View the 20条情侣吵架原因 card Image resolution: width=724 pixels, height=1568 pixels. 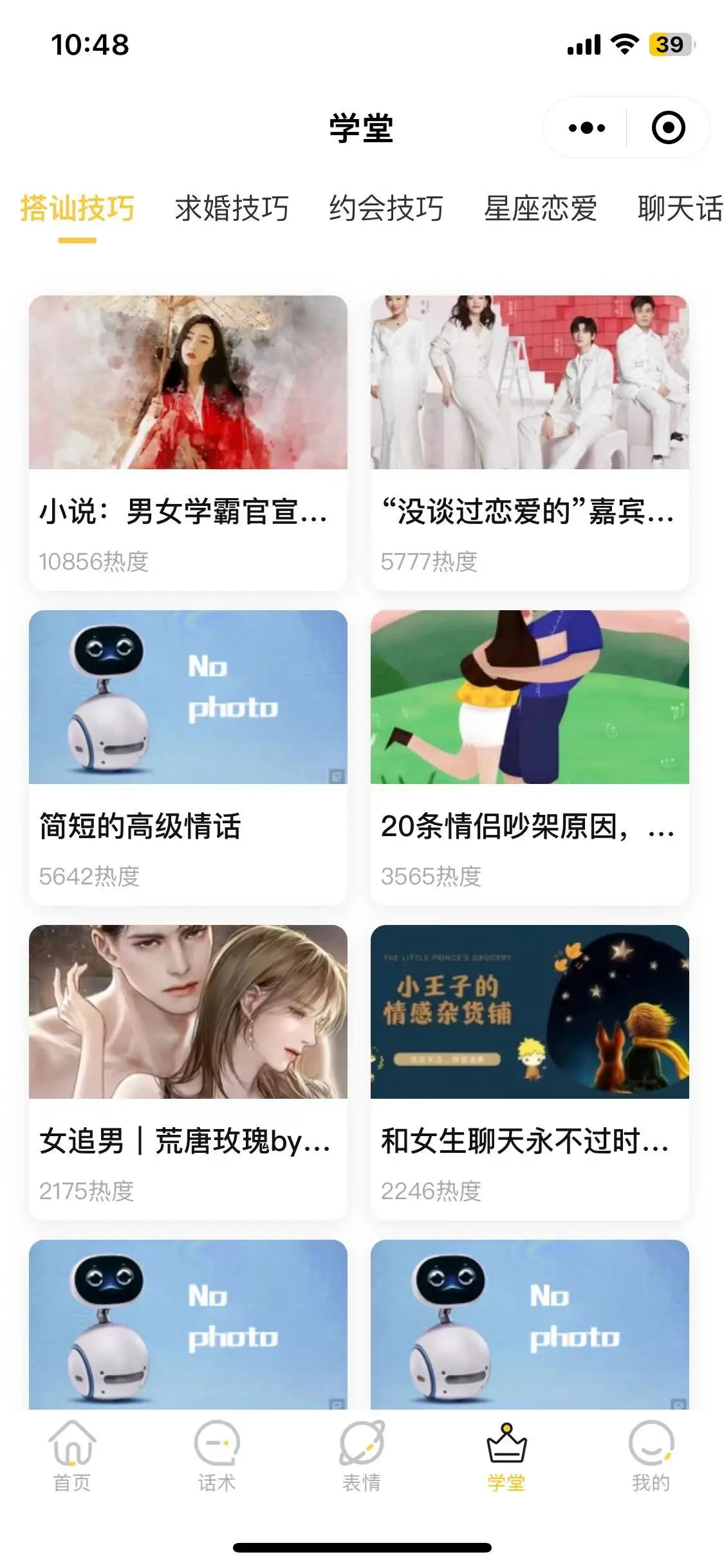[529, 757]
